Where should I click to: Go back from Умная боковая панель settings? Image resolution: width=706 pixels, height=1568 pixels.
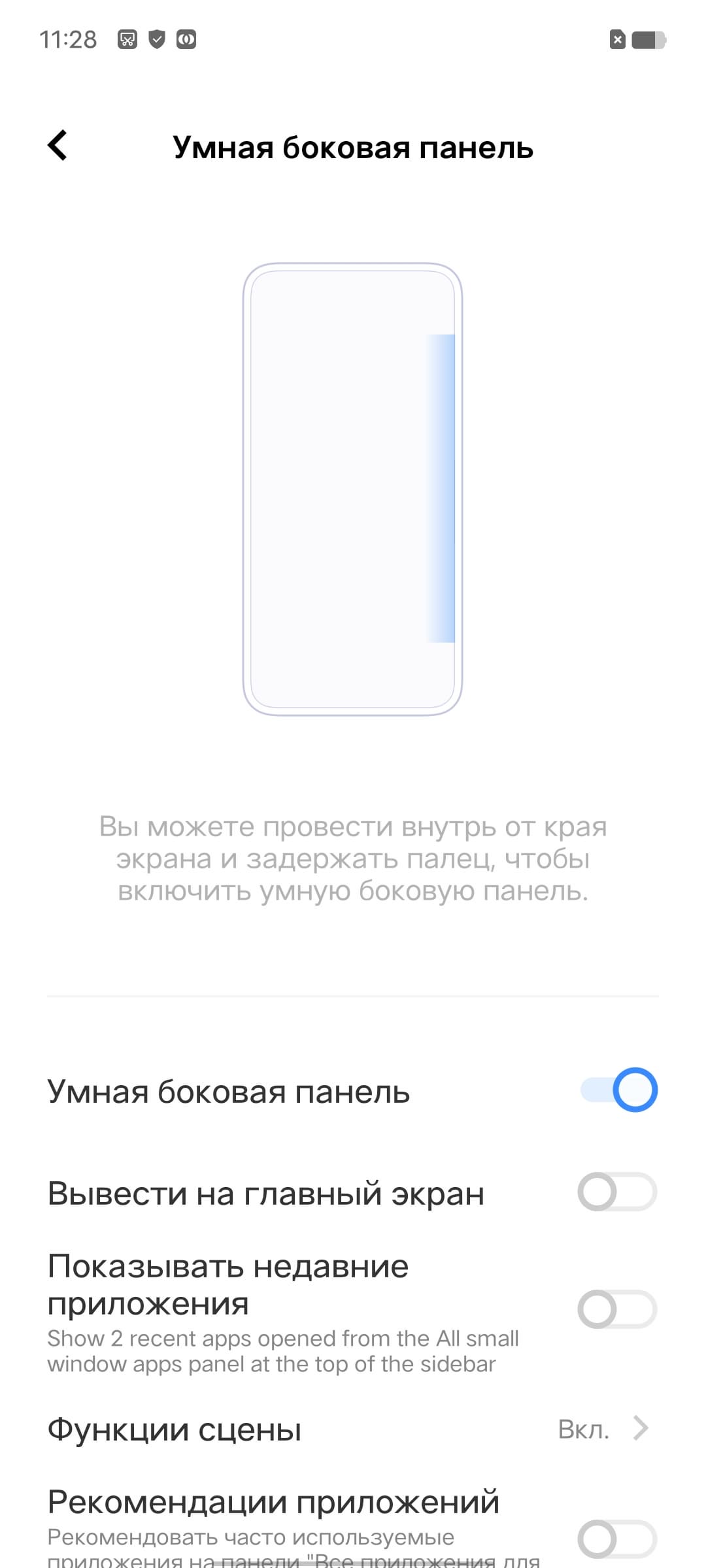[58, 145]
